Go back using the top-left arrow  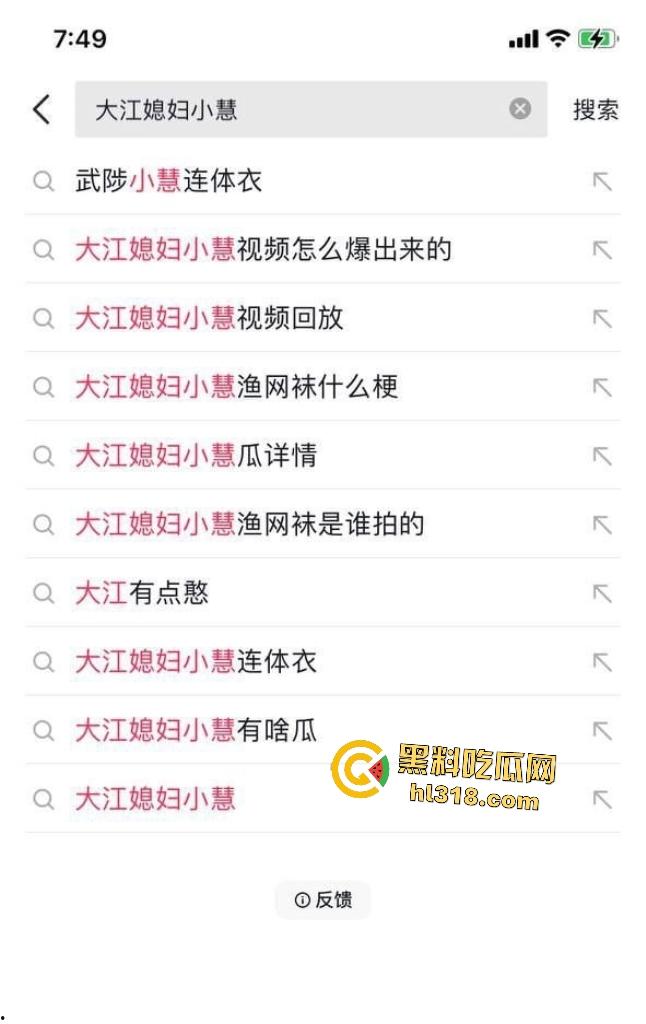tap(41, 110)
